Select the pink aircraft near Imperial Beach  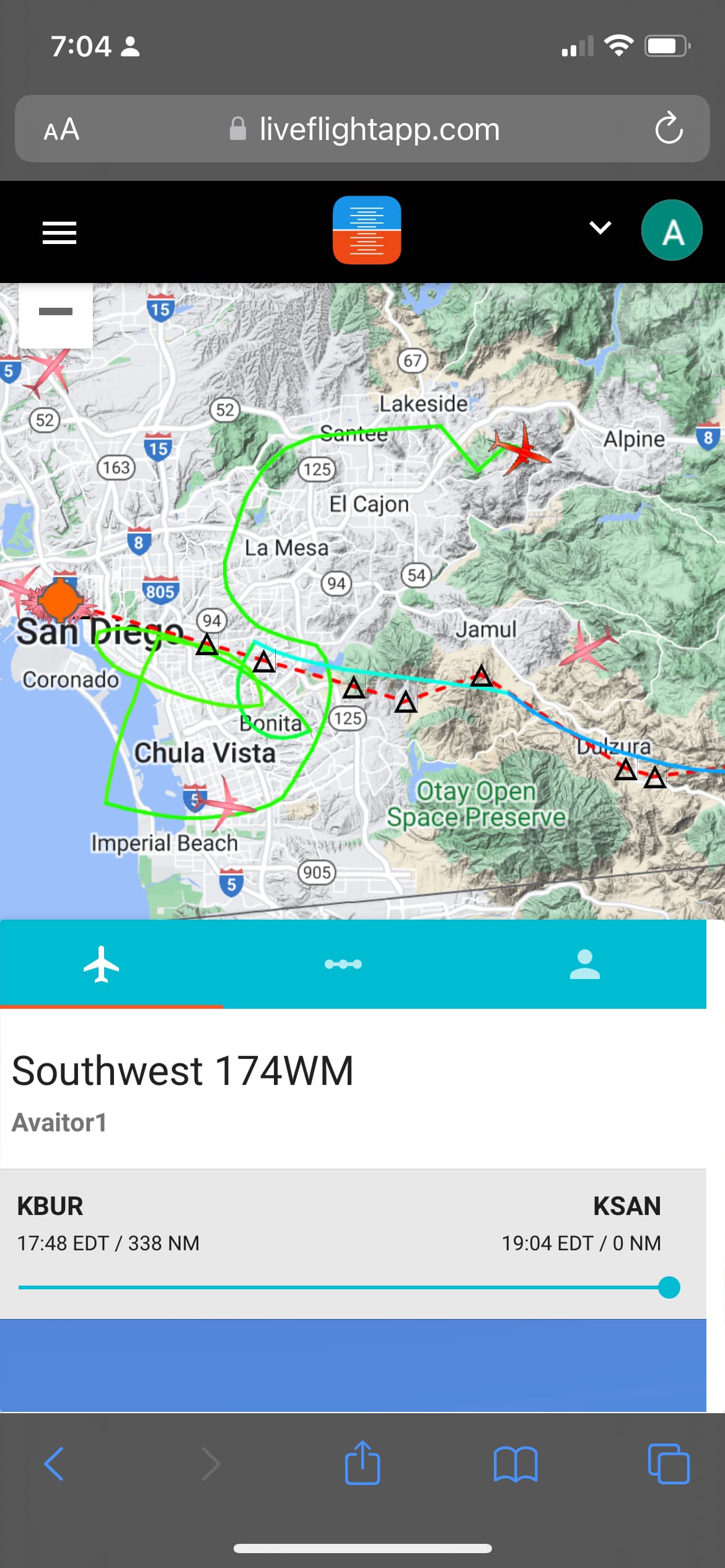click(224, 803)
